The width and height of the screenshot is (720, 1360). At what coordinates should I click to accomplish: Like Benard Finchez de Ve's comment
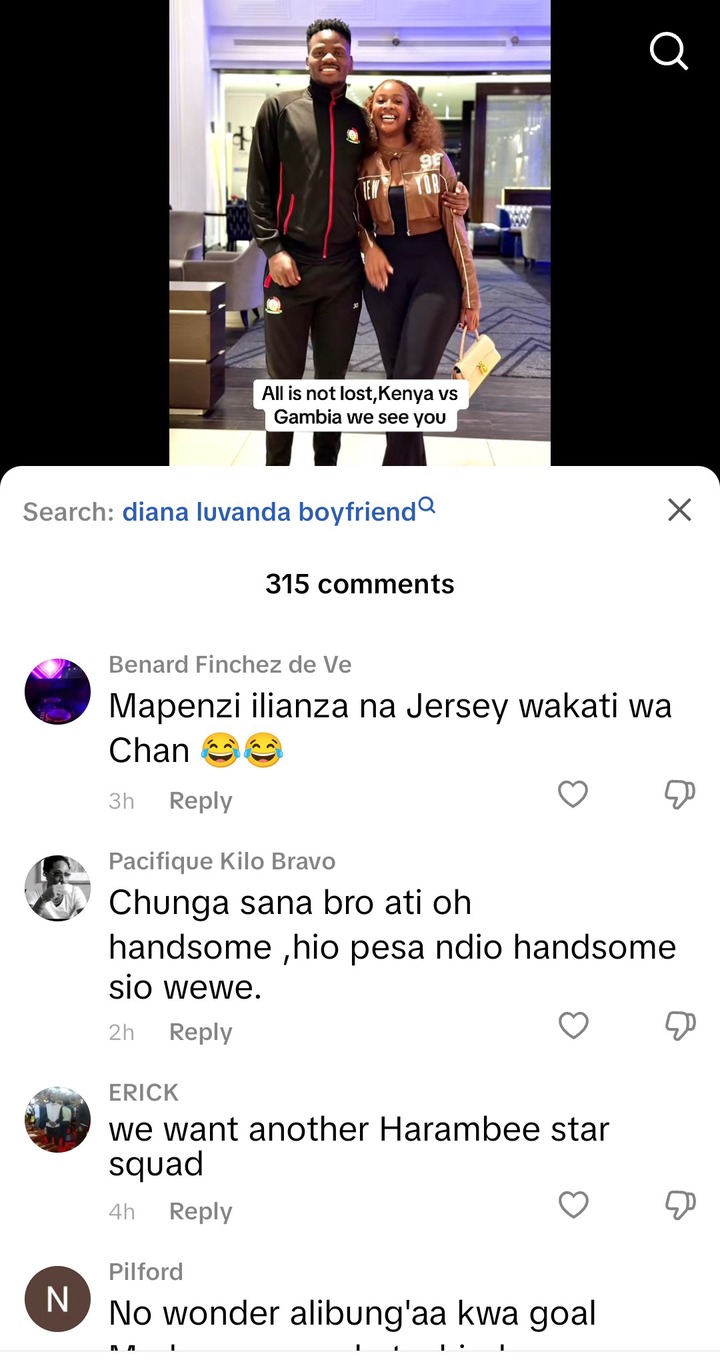(x=573, y=795)
